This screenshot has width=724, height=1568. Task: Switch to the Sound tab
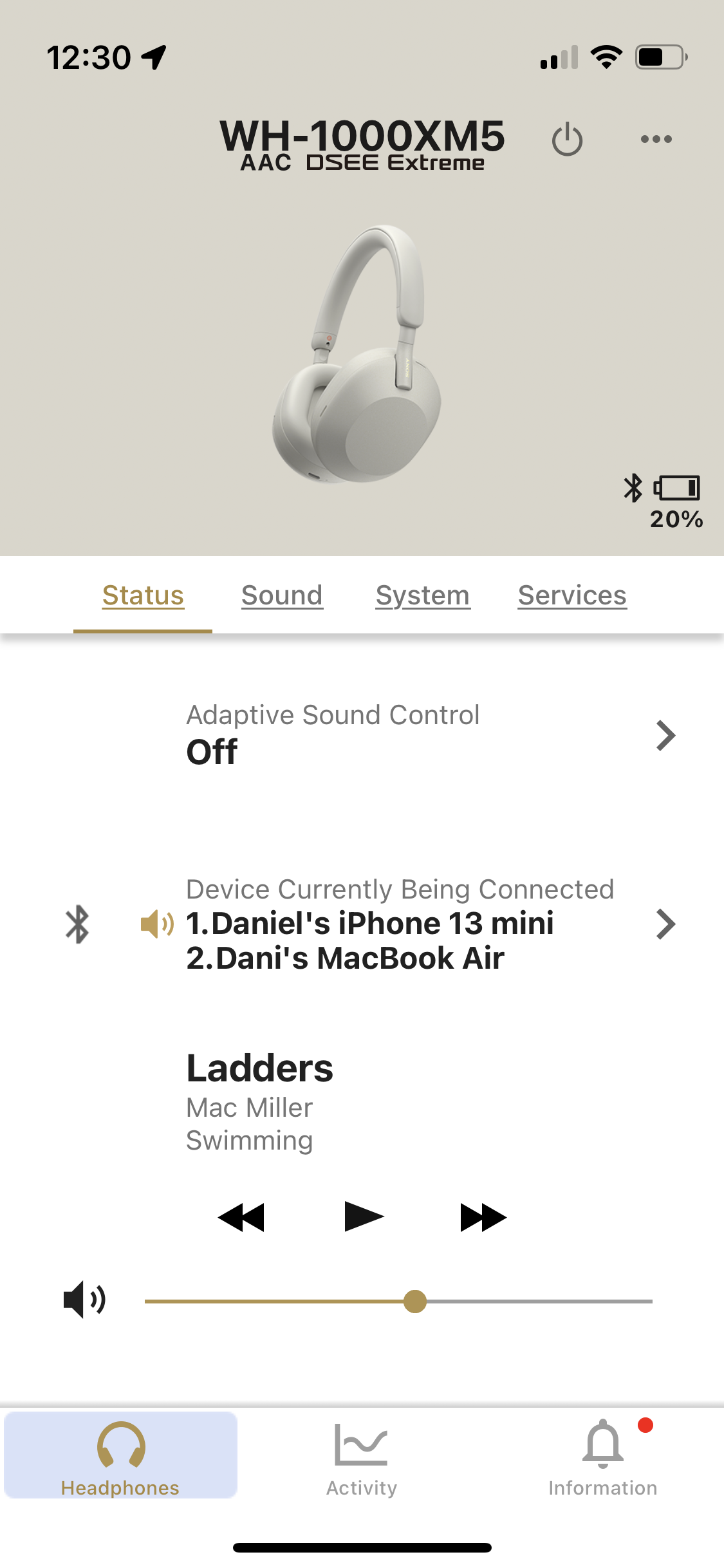(282, 595)
